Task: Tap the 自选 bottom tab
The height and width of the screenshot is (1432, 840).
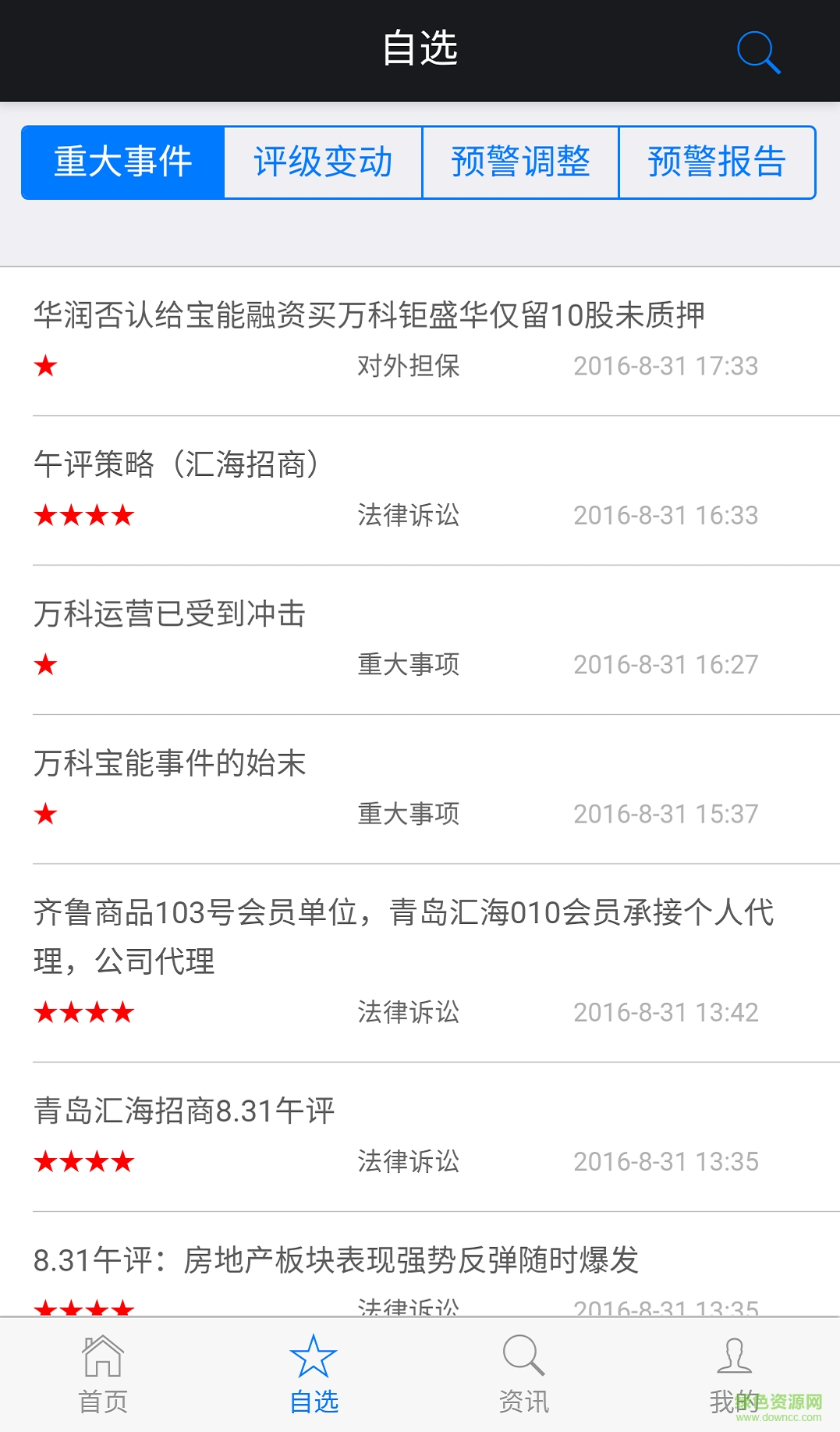Action: [x=314, y=1374]
